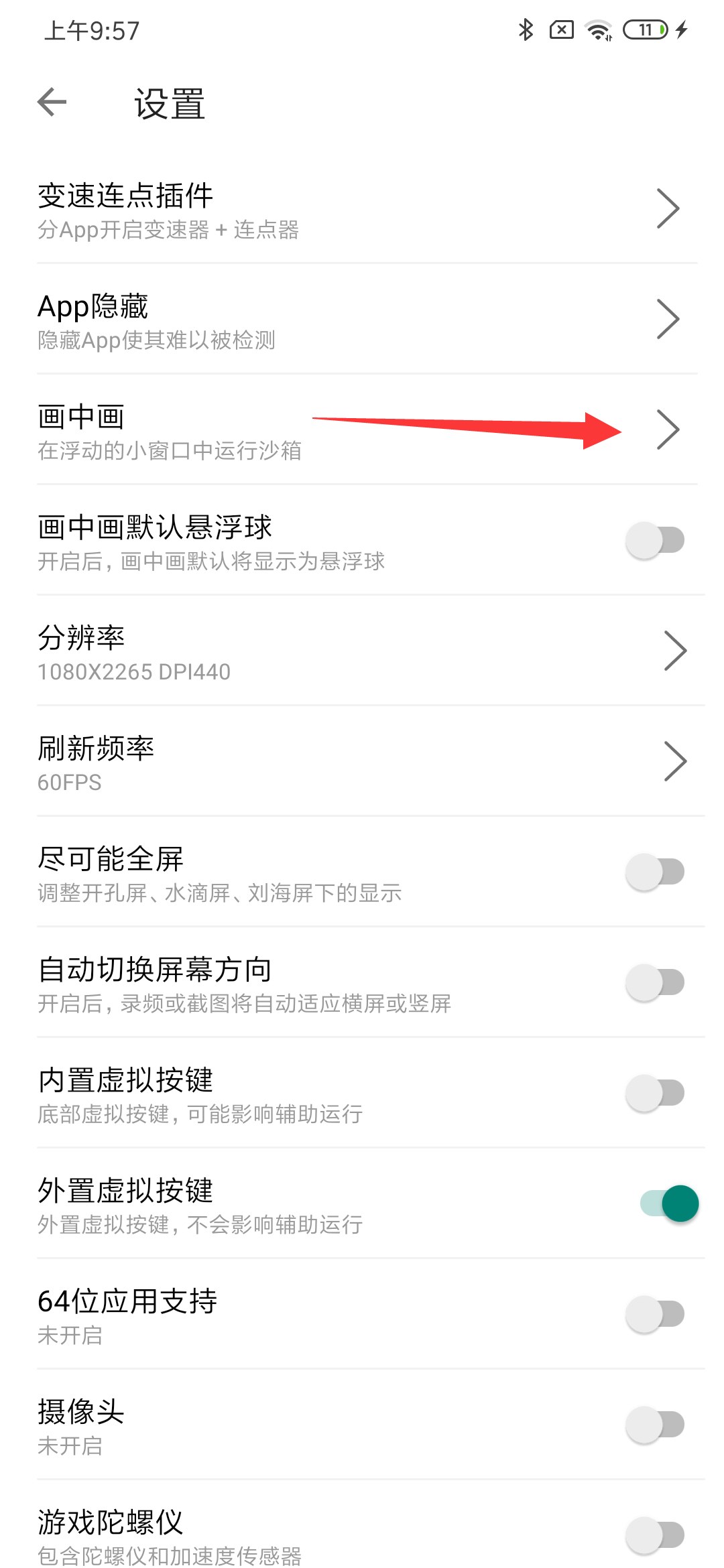This screenshot has height=1568, width=724.
Task: Tap the back arrow to exit 设置
Action: [52, 104]
